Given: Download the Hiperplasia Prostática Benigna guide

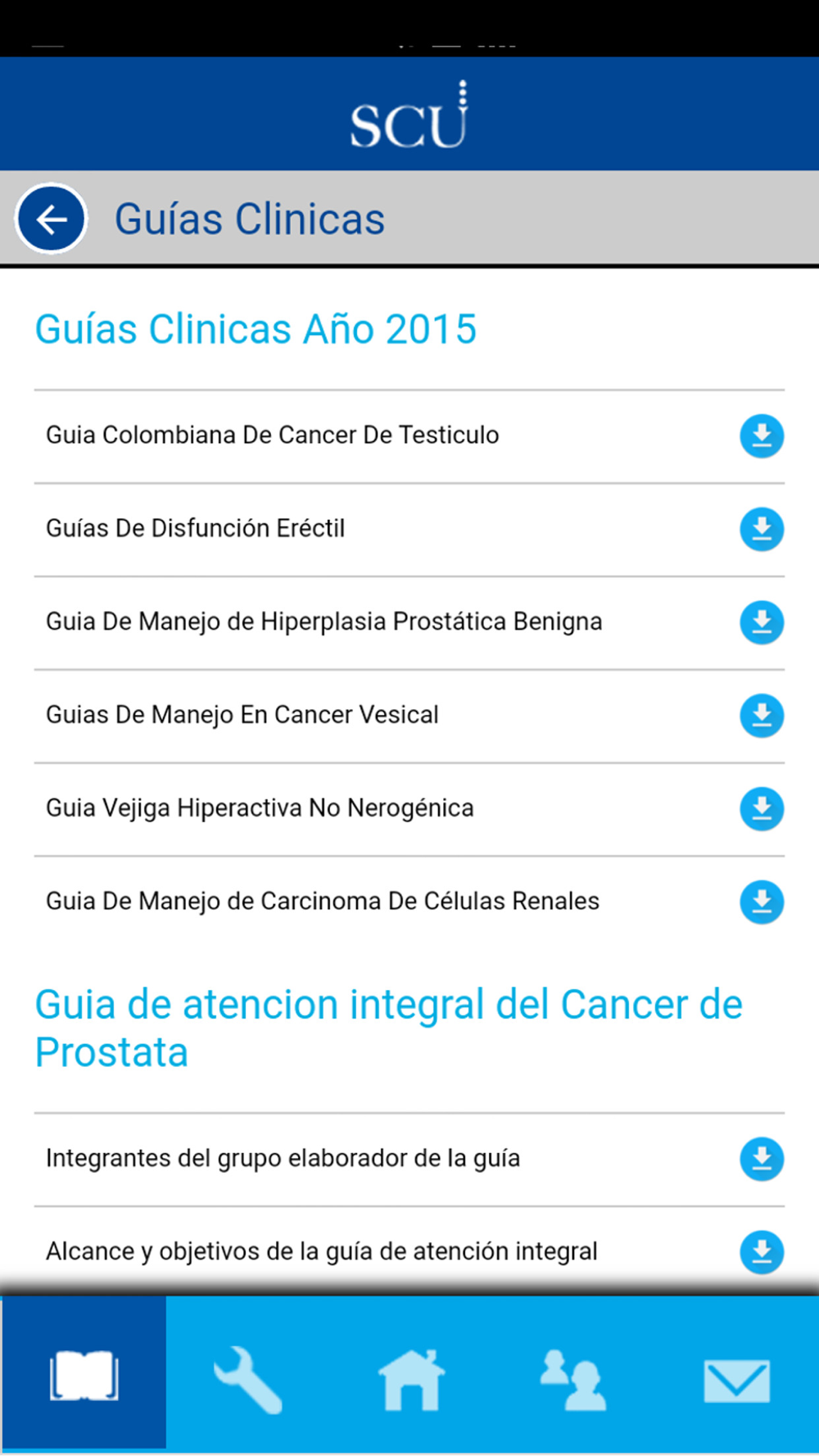Looking at the screenshot, I should [762, 622].
